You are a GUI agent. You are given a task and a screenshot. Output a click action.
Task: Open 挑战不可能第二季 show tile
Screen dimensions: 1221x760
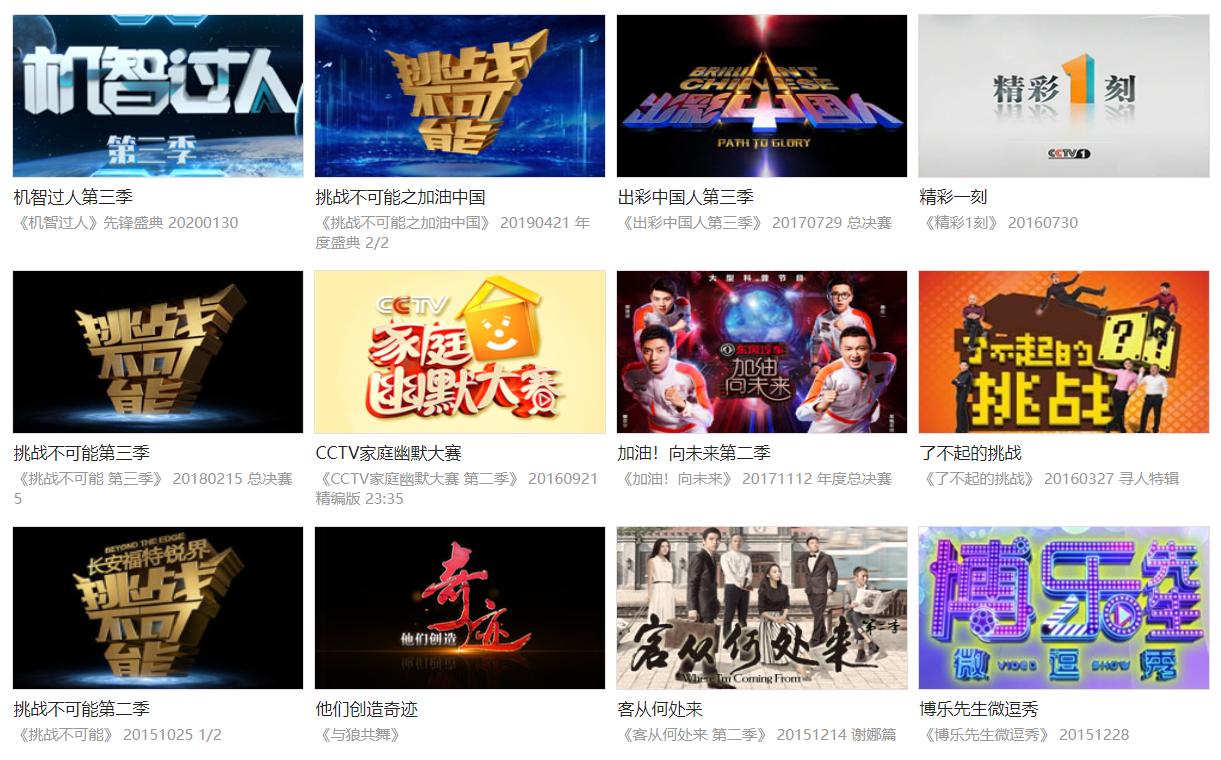point(157,608)
